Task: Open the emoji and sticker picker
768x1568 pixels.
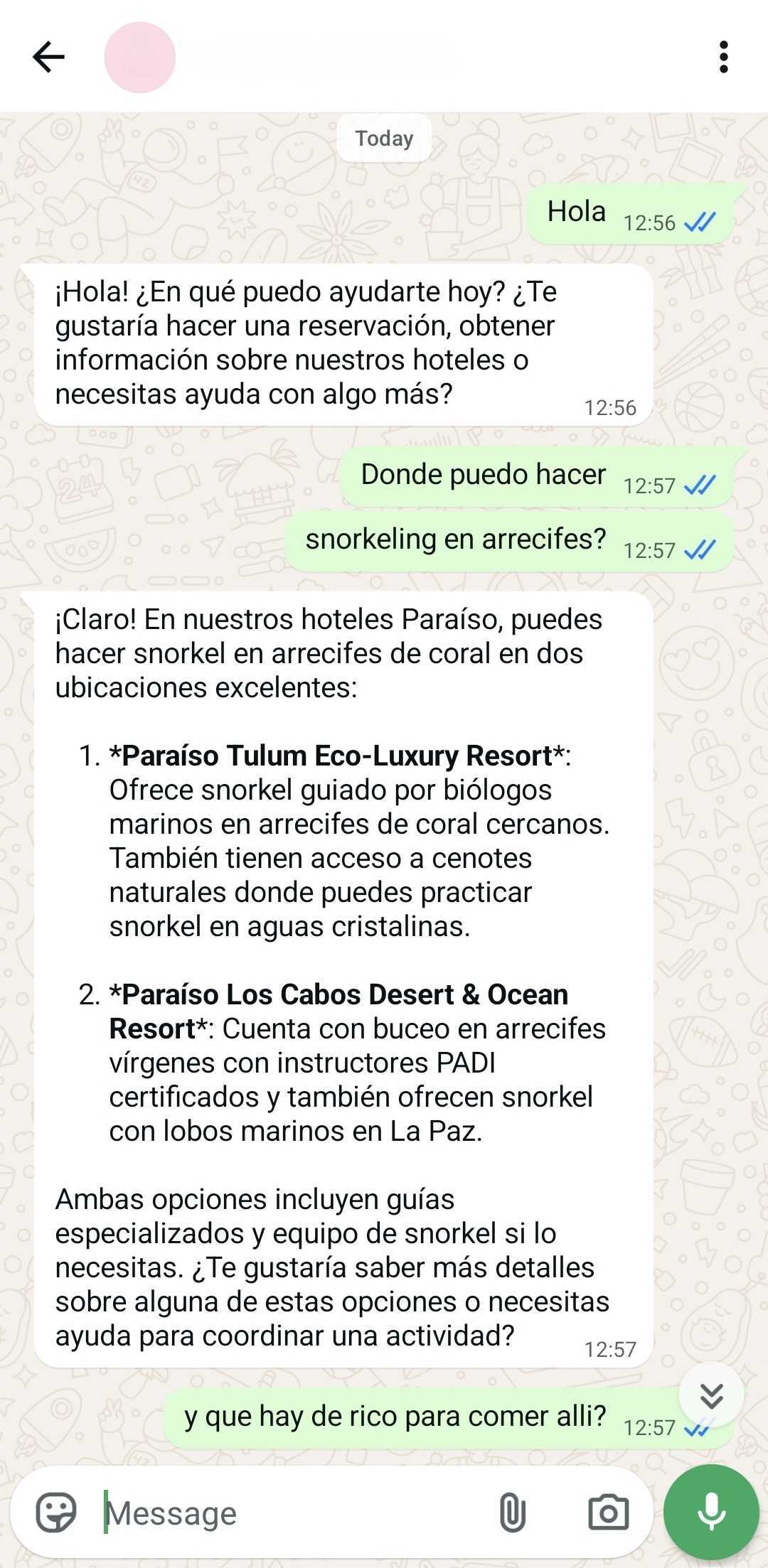Action: click(x=56, y=1513)
